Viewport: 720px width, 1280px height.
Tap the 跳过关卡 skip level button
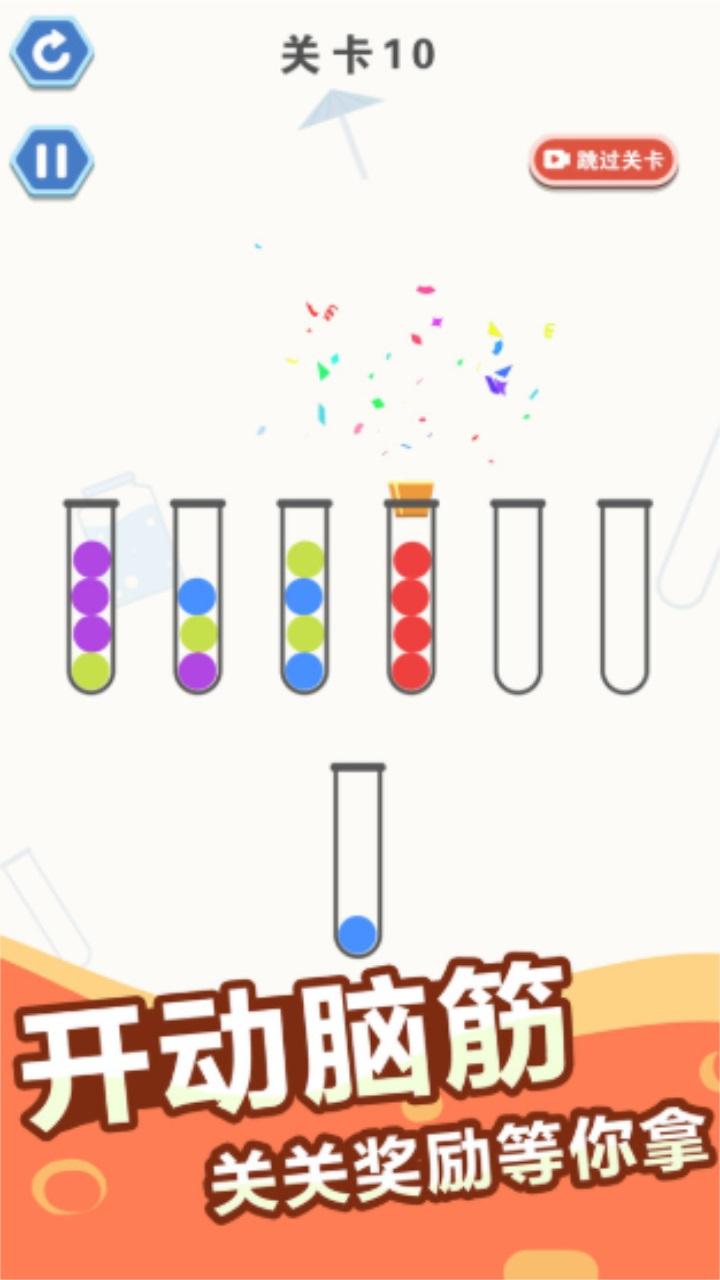click(603, 160)
